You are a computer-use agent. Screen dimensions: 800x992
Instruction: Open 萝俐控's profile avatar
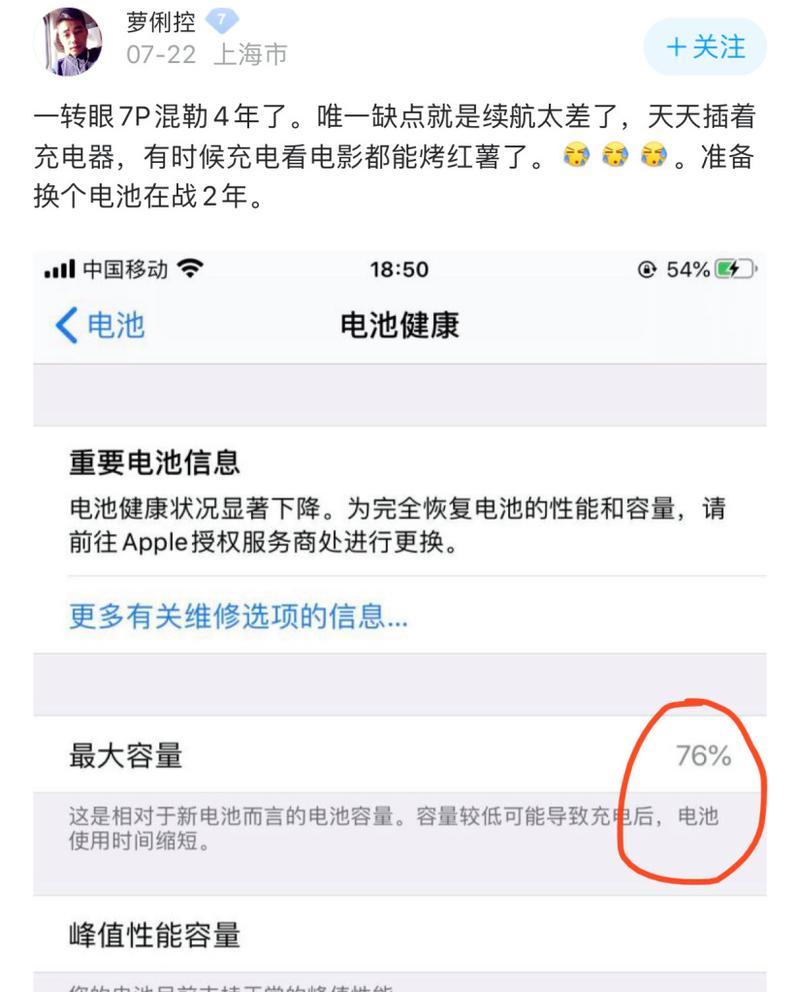coord(69,40)
